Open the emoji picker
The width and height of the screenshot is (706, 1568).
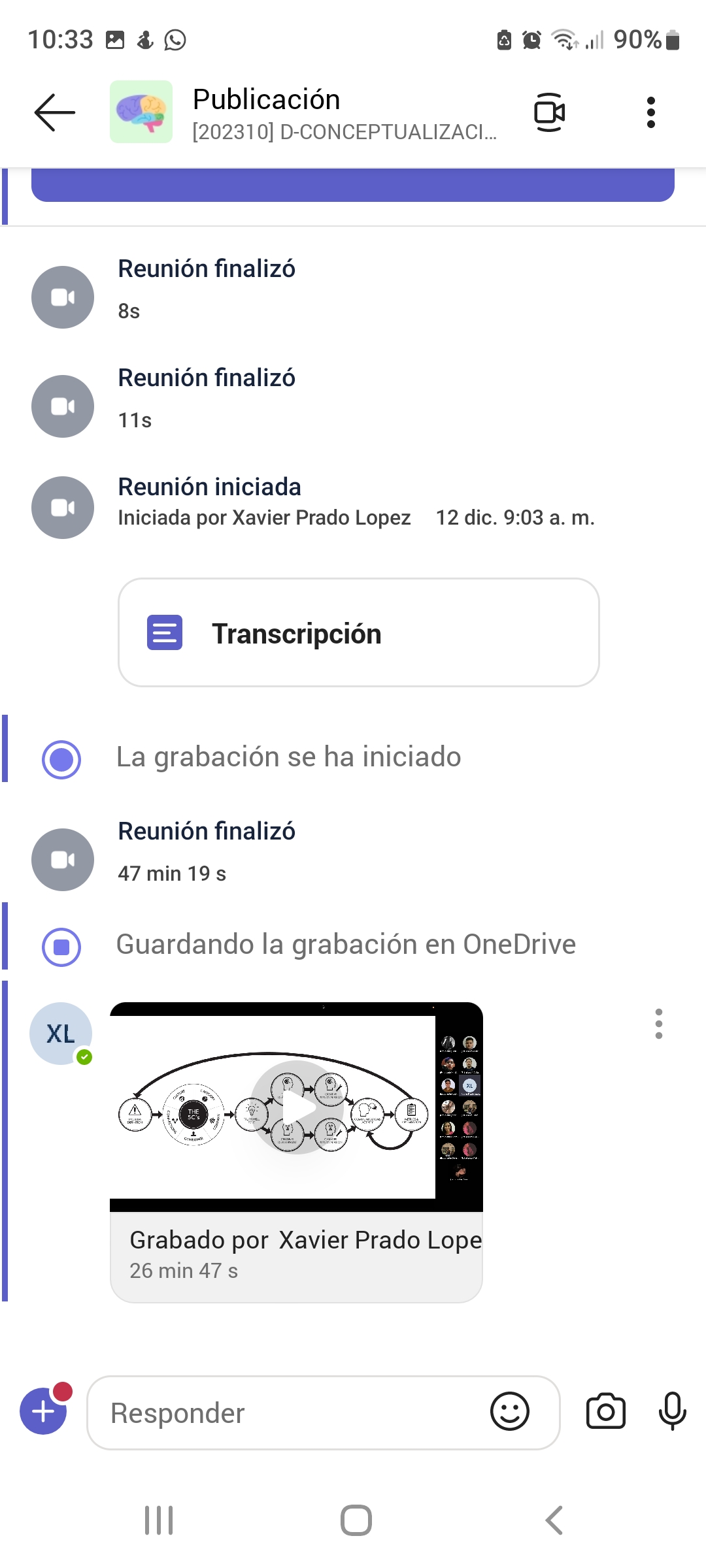coord(509,1411)
